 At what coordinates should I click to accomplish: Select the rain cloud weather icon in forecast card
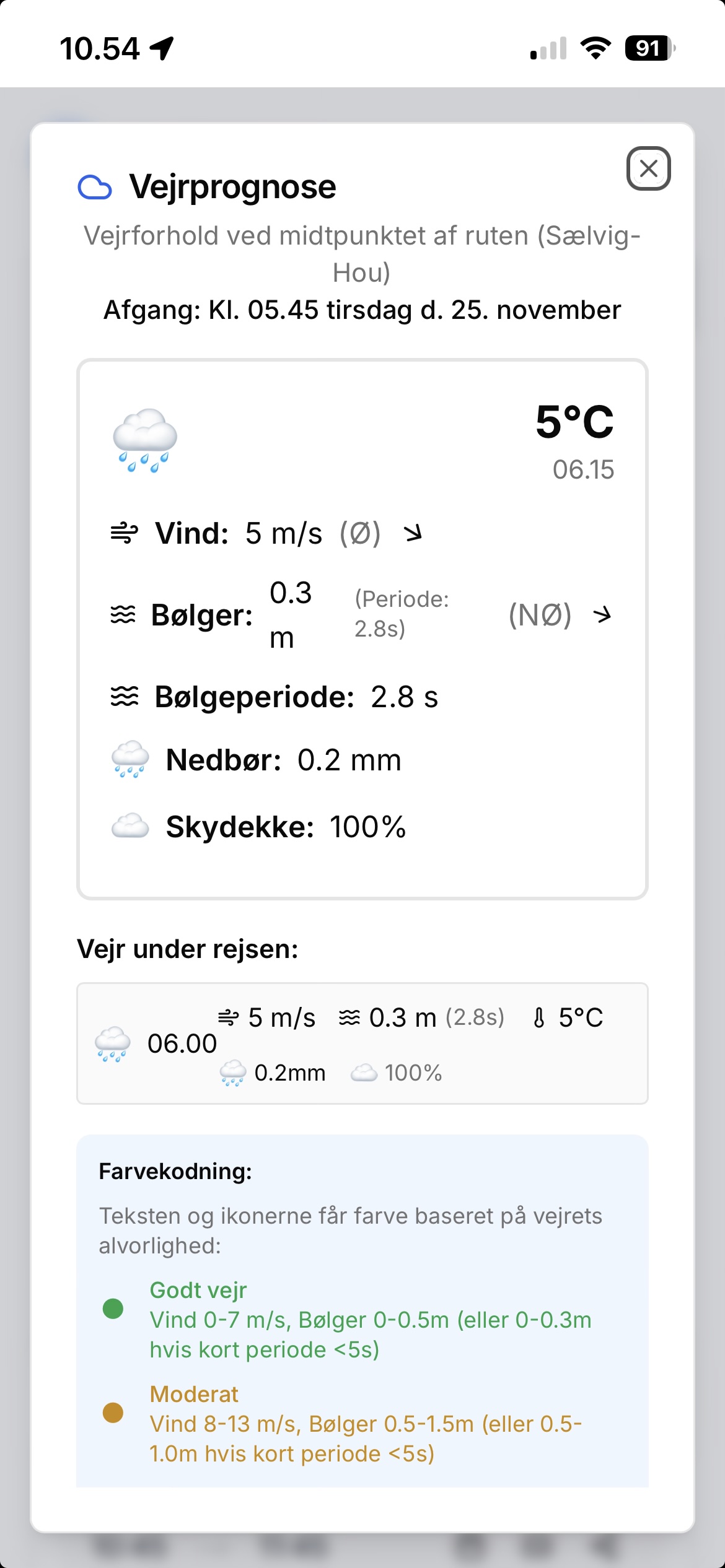145,441
